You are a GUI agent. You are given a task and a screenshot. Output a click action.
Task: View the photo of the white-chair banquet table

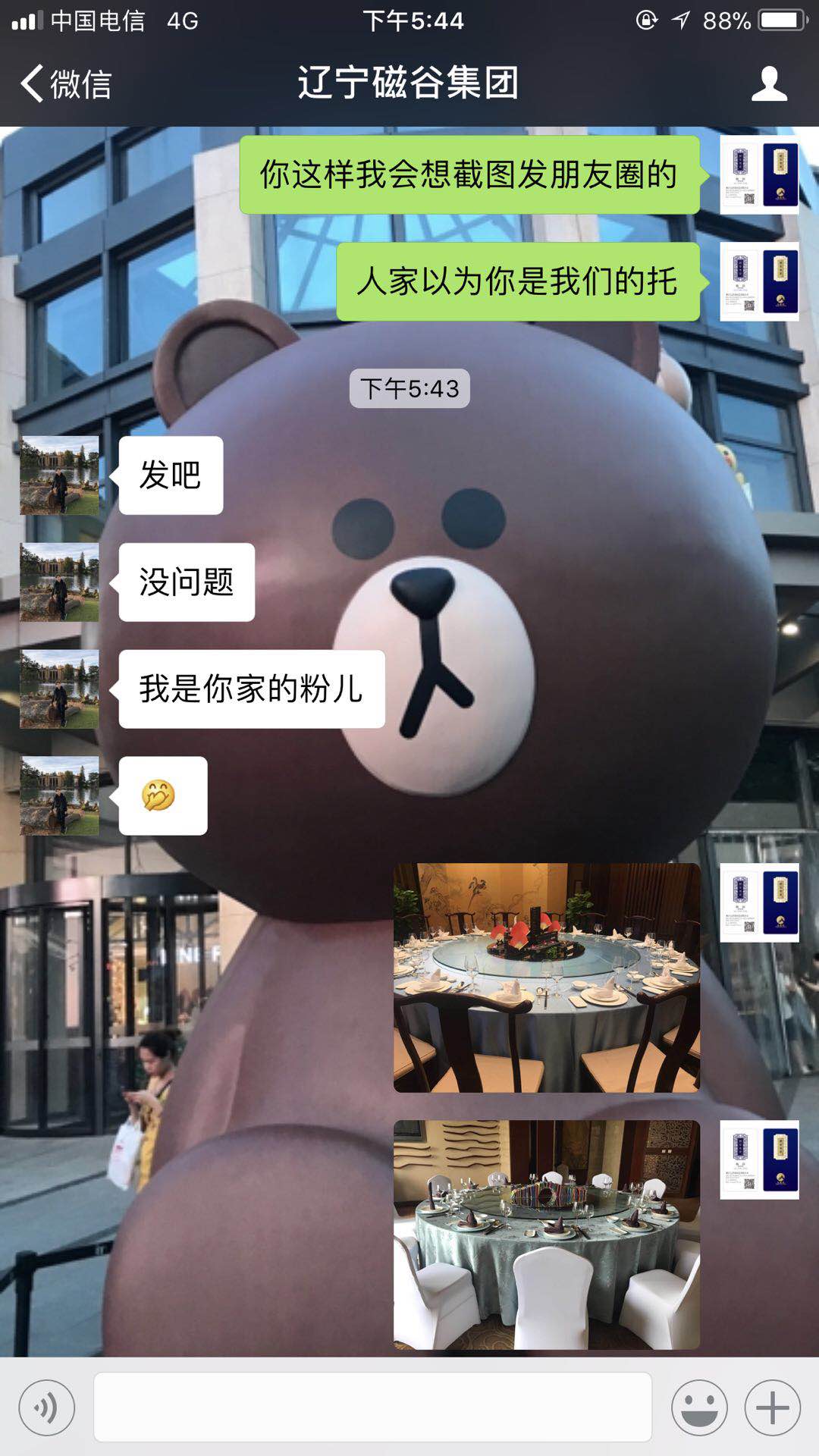(546, 1235)
